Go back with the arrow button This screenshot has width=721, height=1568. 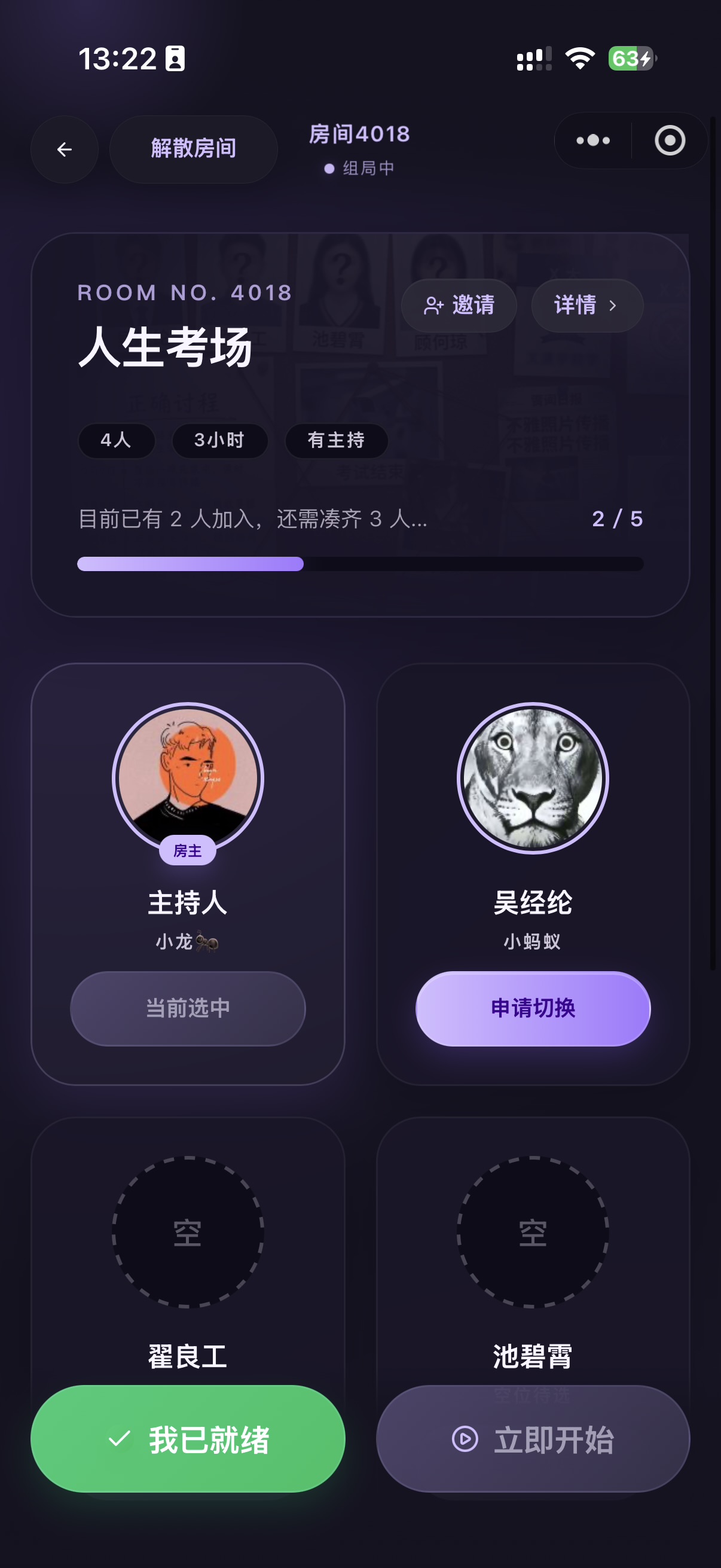click(x=65, y=149)
